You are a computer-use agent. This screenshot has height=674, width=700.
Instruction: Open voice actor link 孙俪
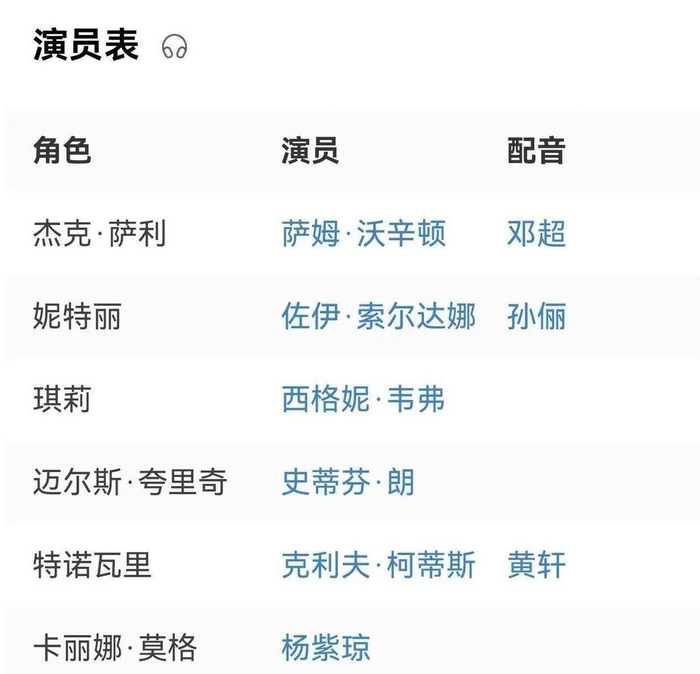pos(536,317)
